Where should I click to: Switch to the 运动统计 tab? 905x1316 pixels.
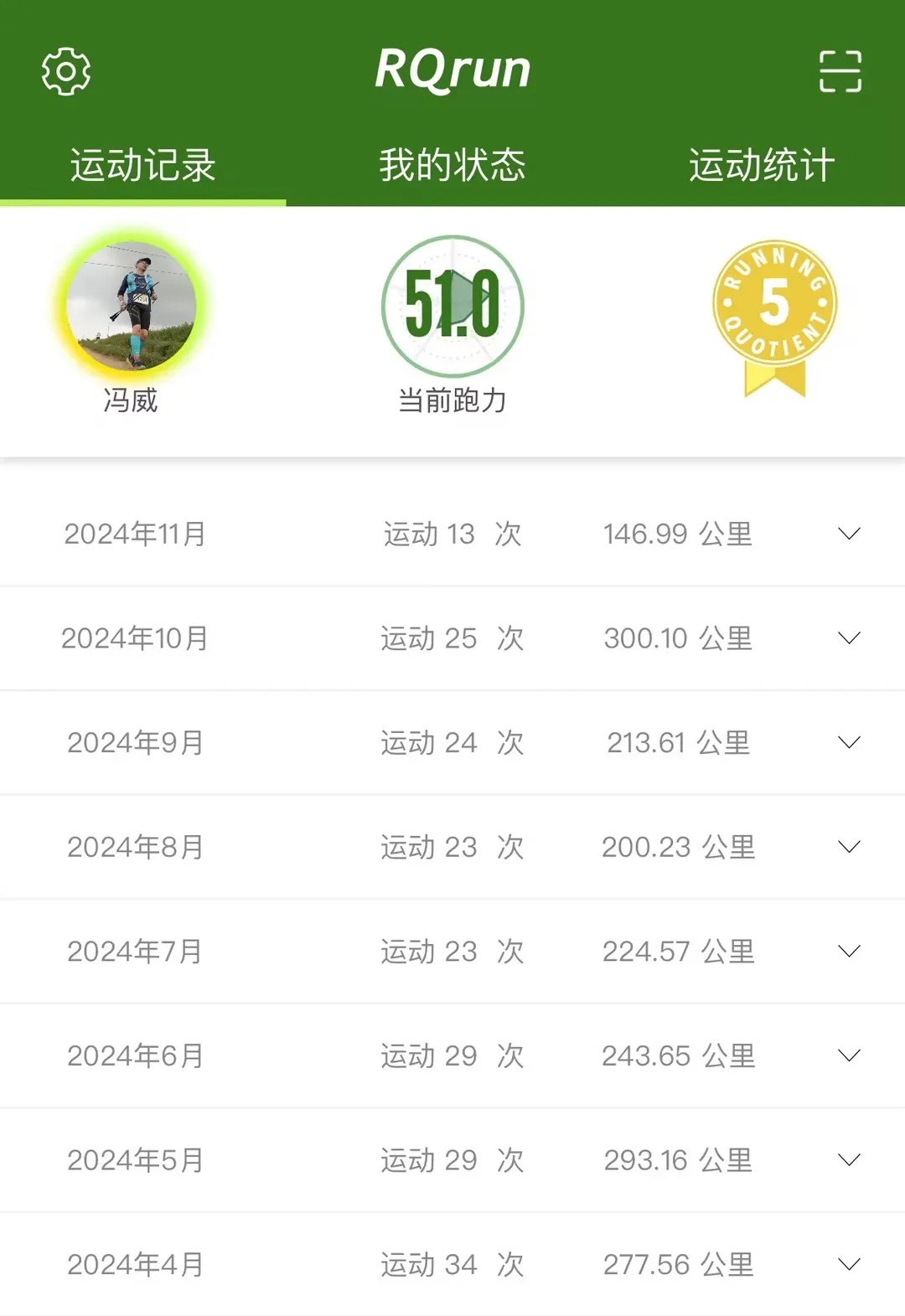pos(761,165)
